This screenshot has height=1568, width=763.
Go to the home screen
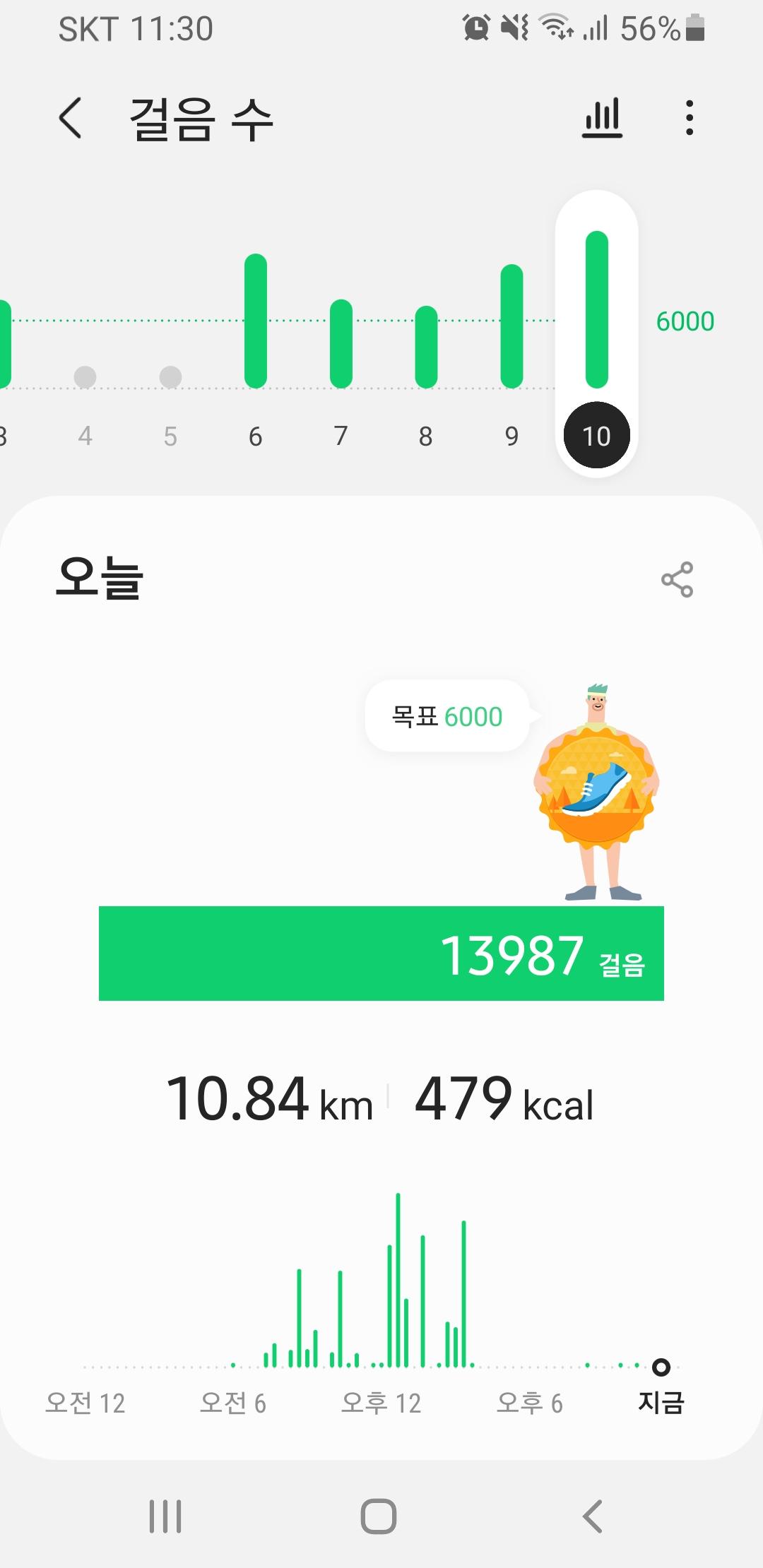point(379,1516)
